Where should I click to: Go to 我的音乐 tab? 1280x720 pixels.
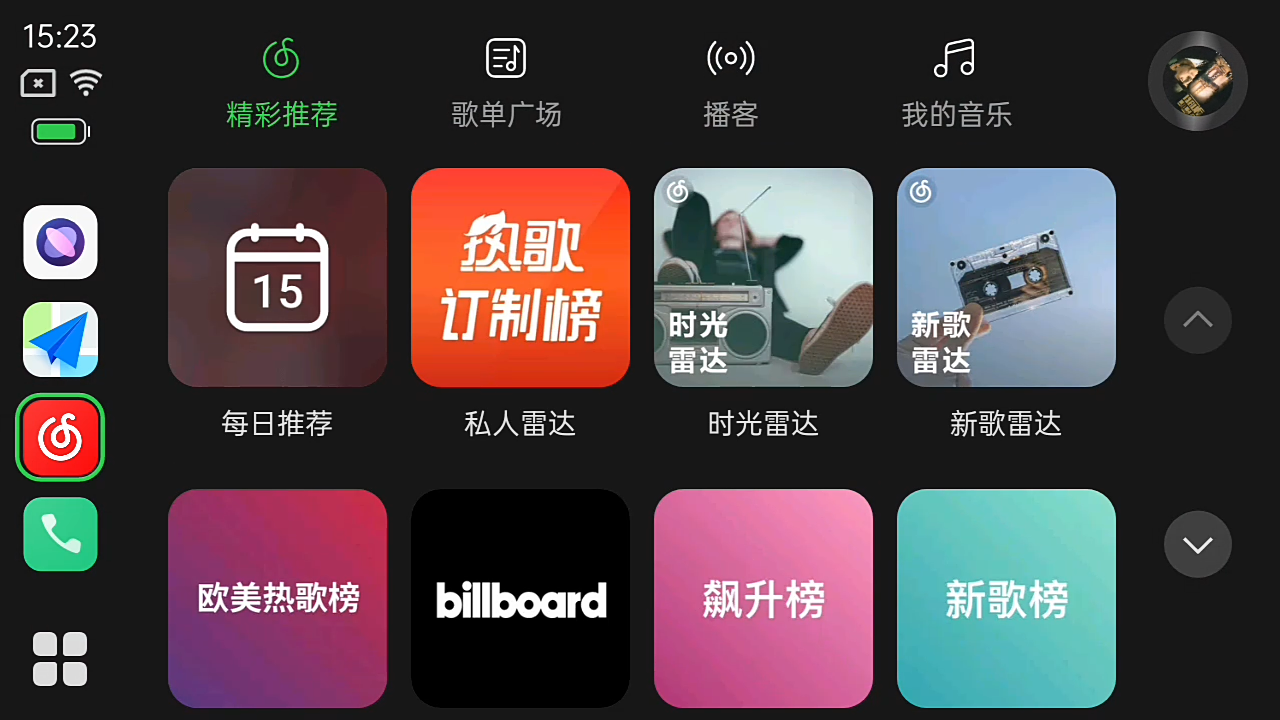point(956,84)
